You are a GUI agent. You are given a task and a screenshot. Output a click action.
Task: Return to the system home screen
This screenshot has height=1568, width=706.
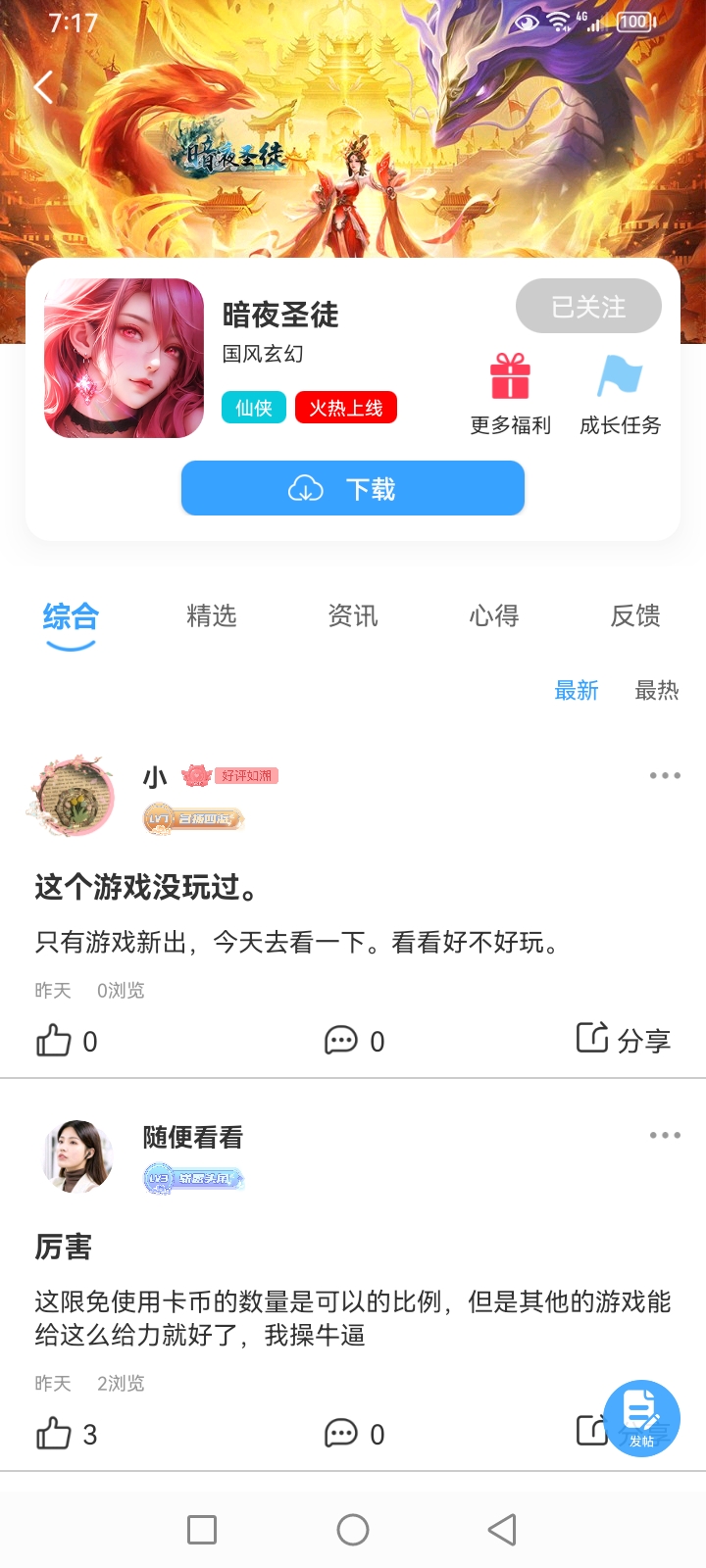(x=353, y=1530)
